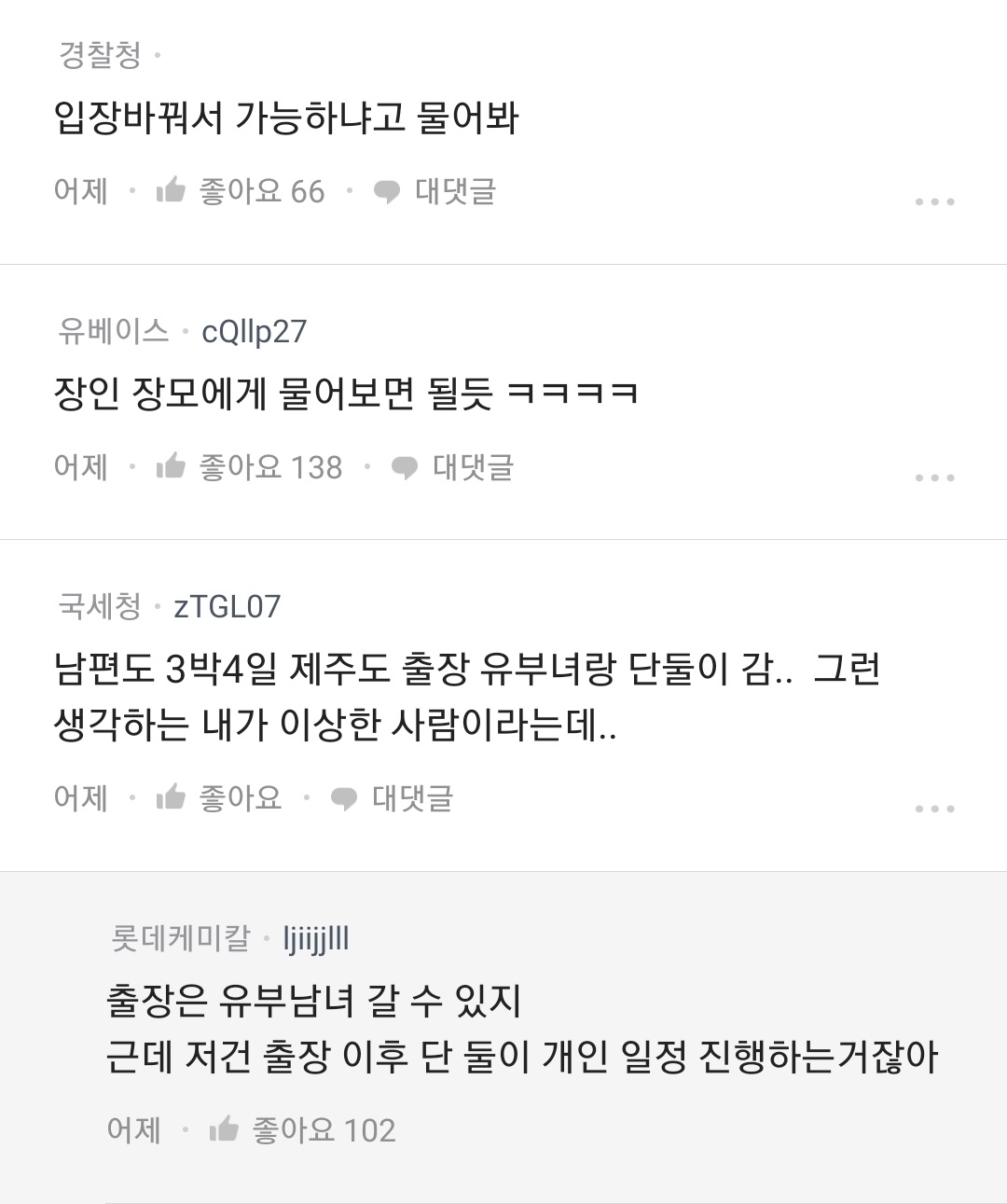The height and width of the screenshot is (1204, 1007).
Task: Like the 국세청 comment by zTGL07
Action: point(172,797)
